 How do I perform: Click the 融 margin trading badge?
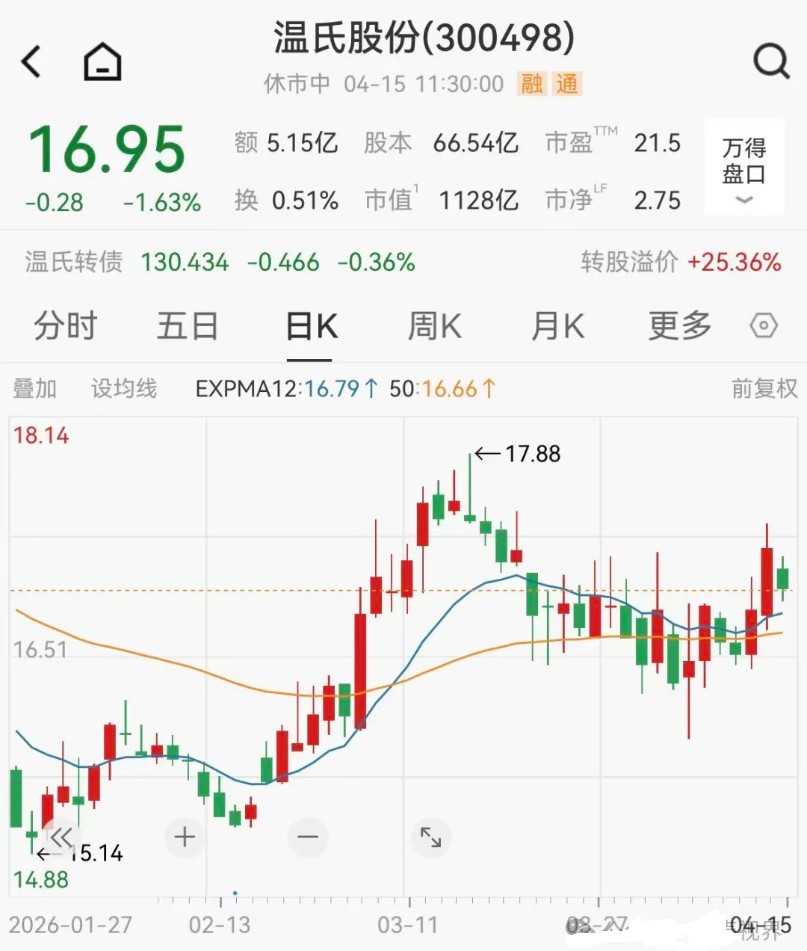[533, 85]
